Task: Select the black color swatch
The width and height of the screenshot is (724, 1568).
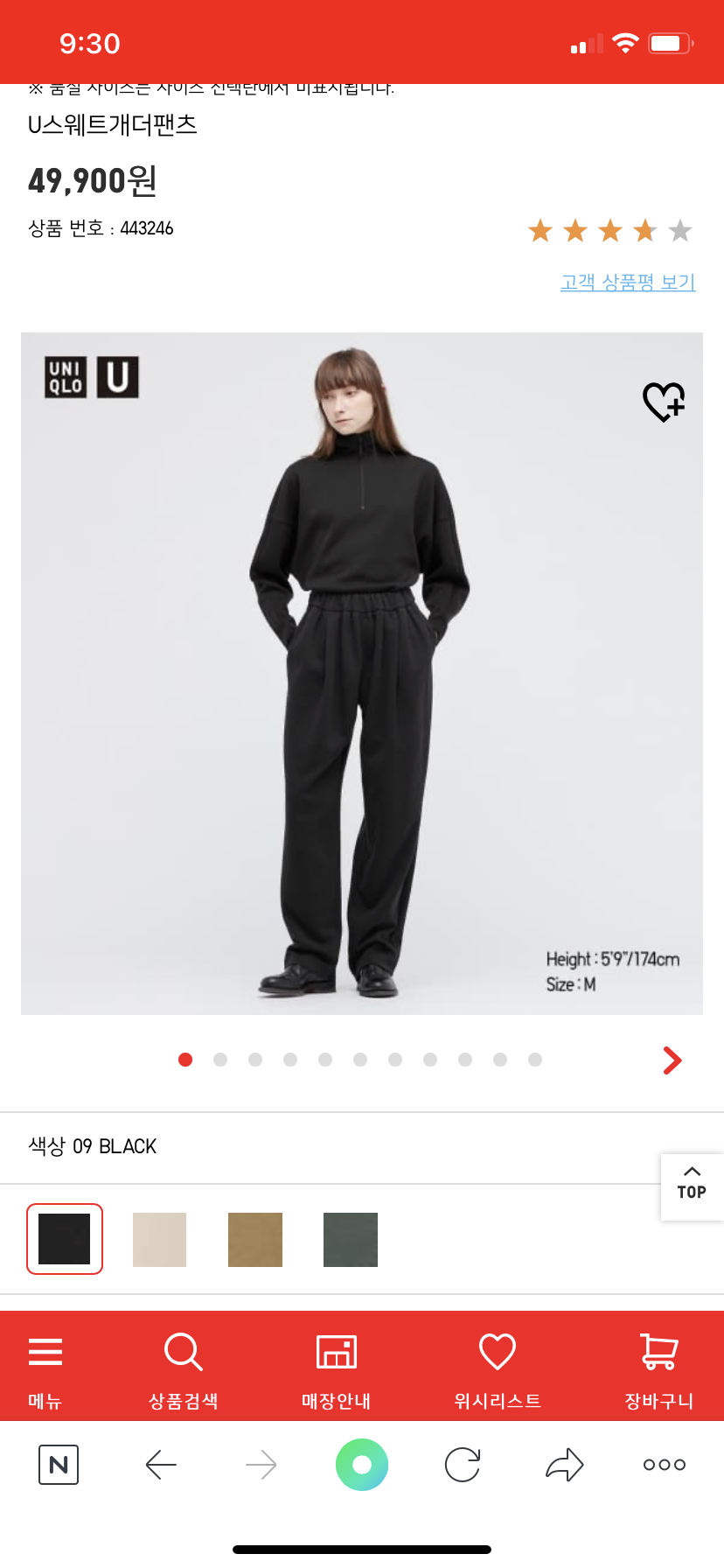Action: tap(65, 1239)
